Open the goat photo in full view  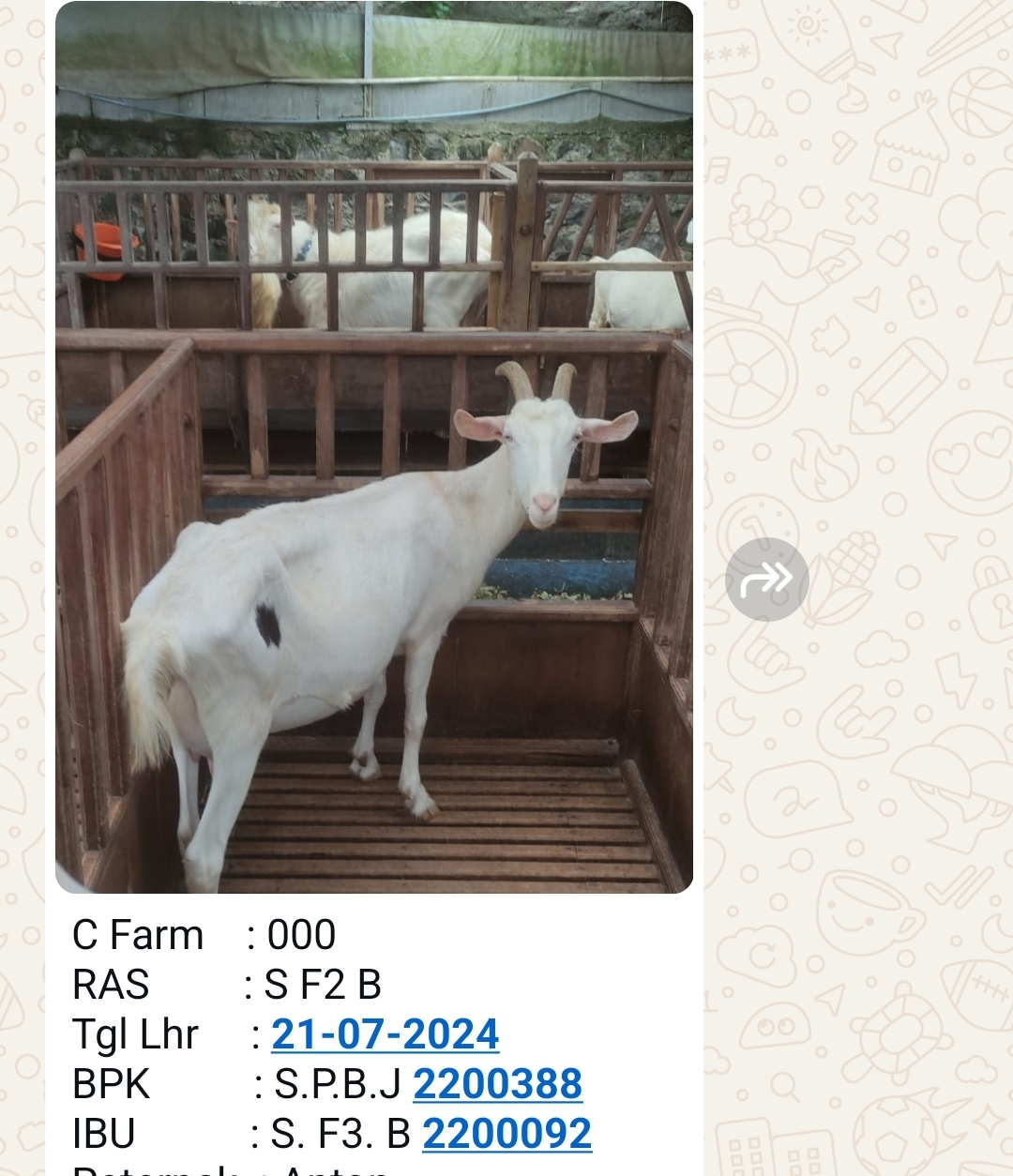(x=373, y=448)
